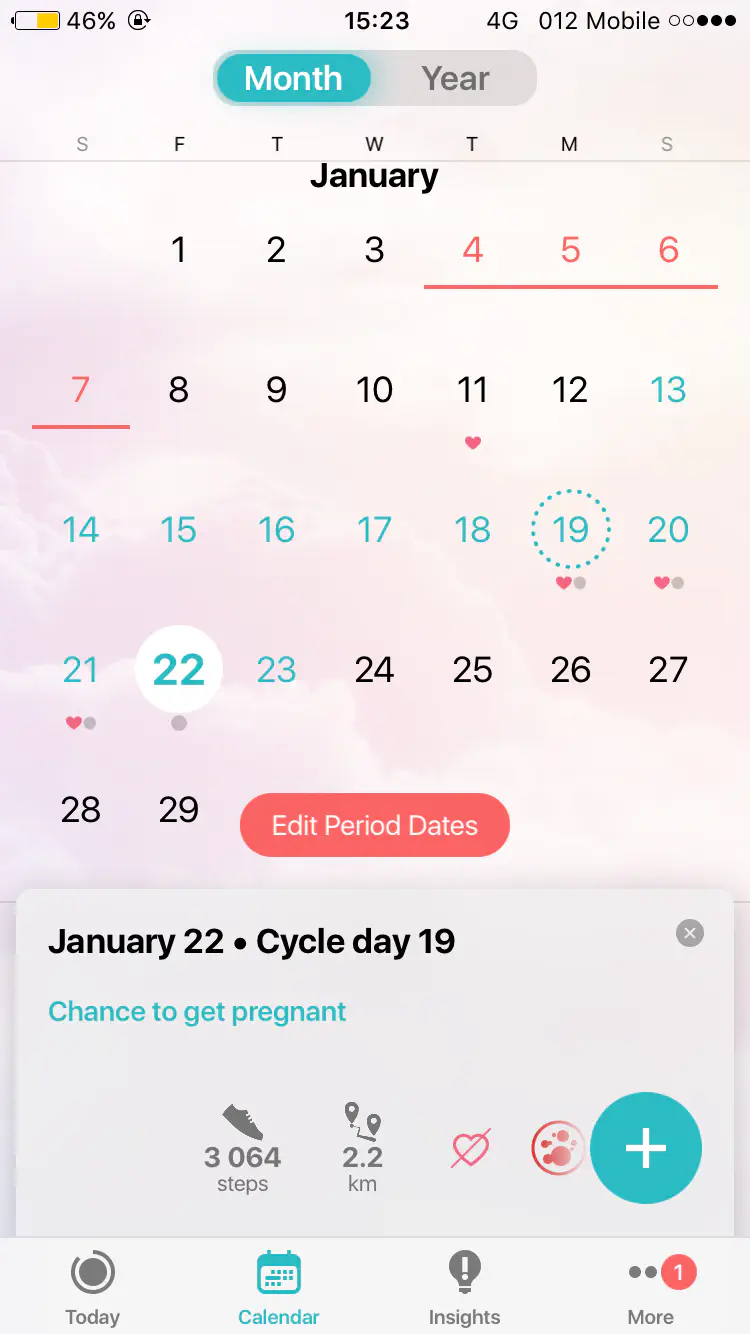Select the Month view segment

[x=293, y=79]
